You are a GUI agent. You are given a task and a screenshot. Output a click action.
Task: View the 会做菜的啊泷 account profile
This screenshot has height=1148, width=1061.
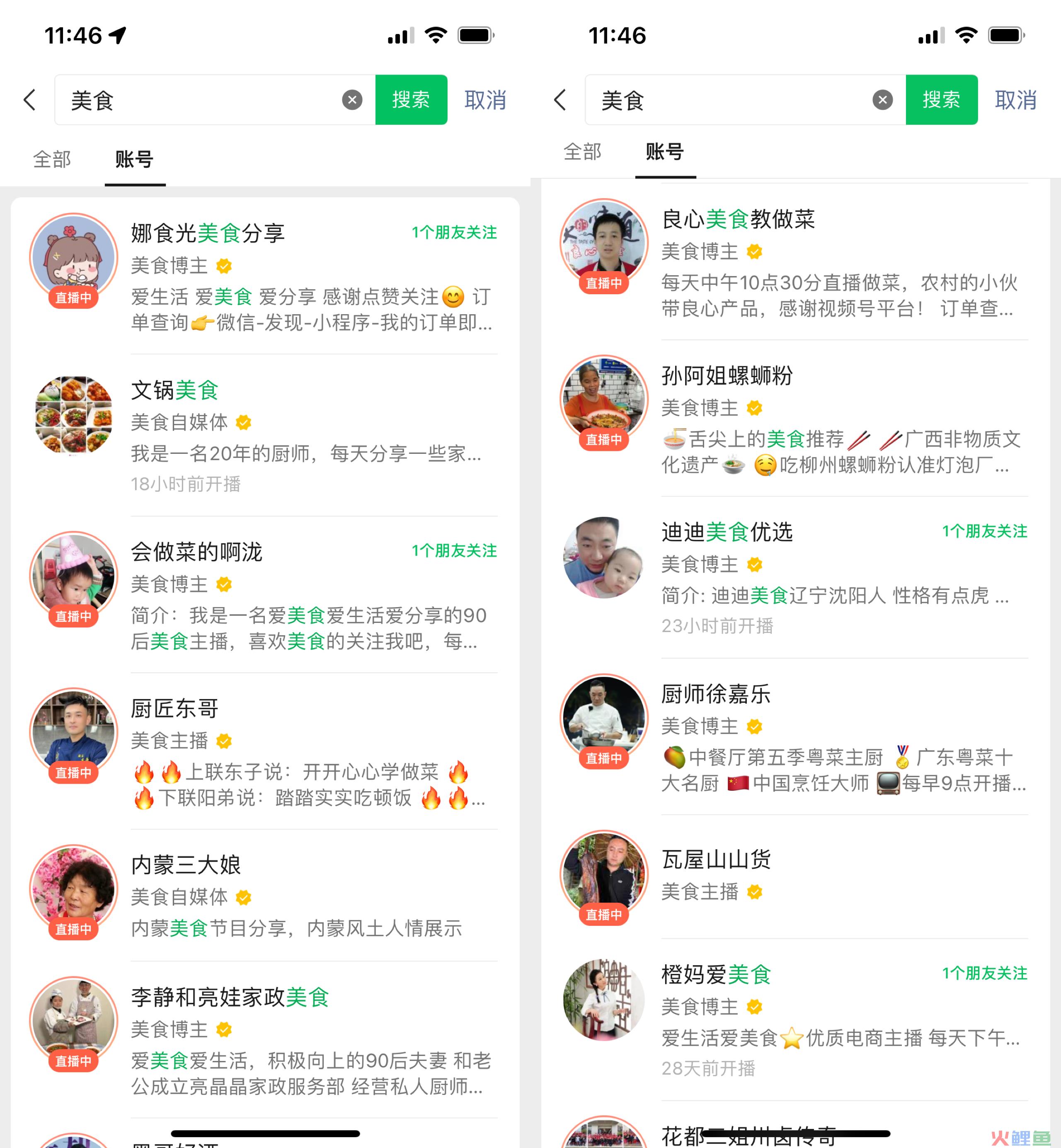(196, 552)
